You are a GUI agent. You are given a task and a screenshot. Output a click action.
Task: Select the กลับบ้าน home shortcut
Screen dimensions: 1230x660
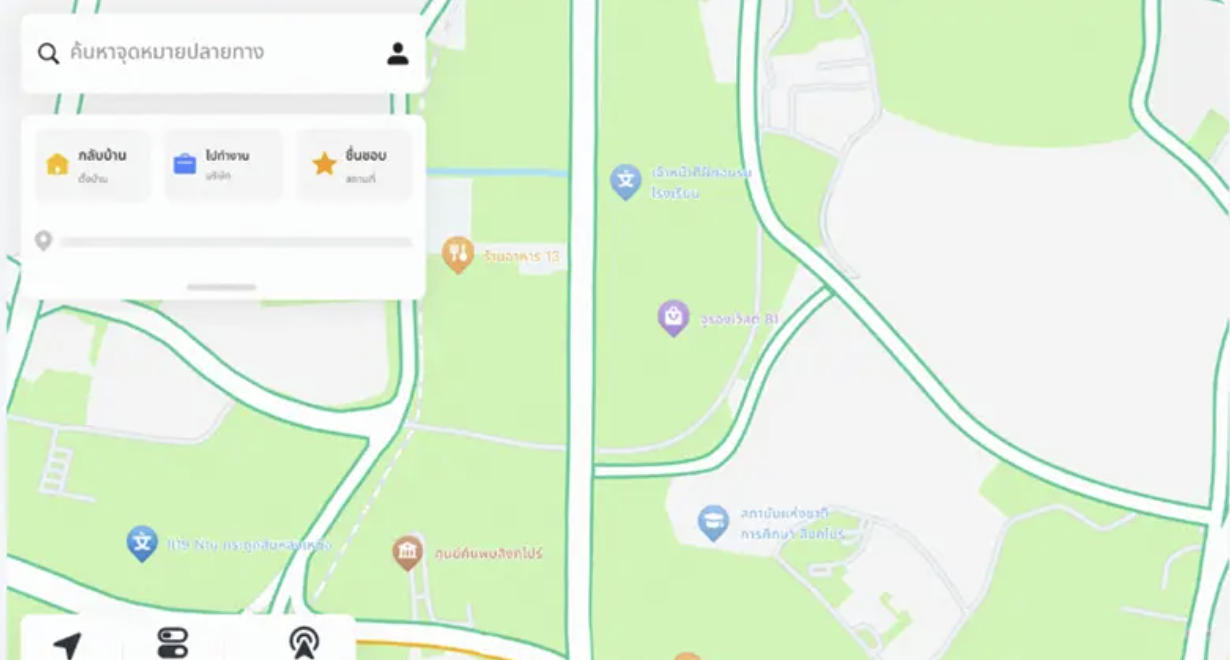coord(92,165)
